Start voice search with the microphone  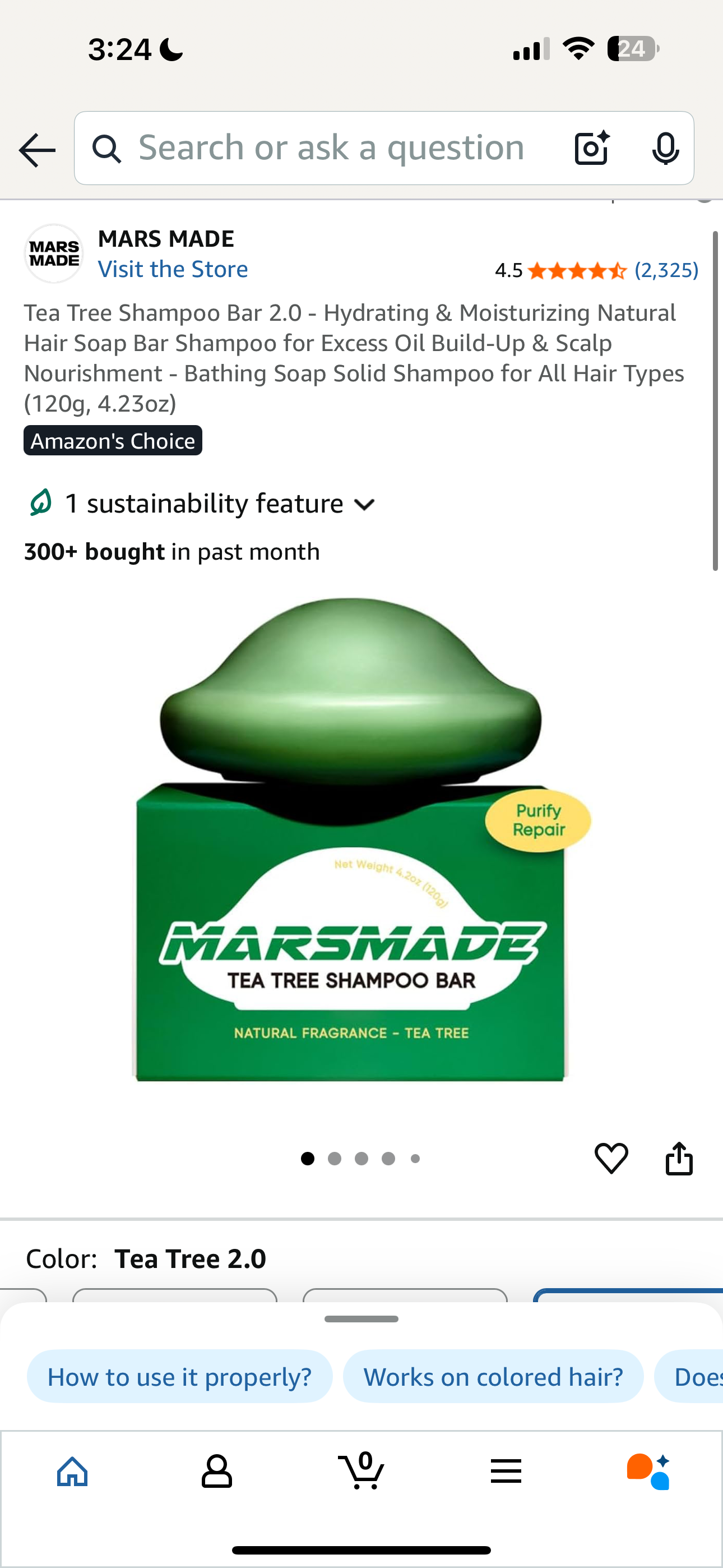point(665,148)
